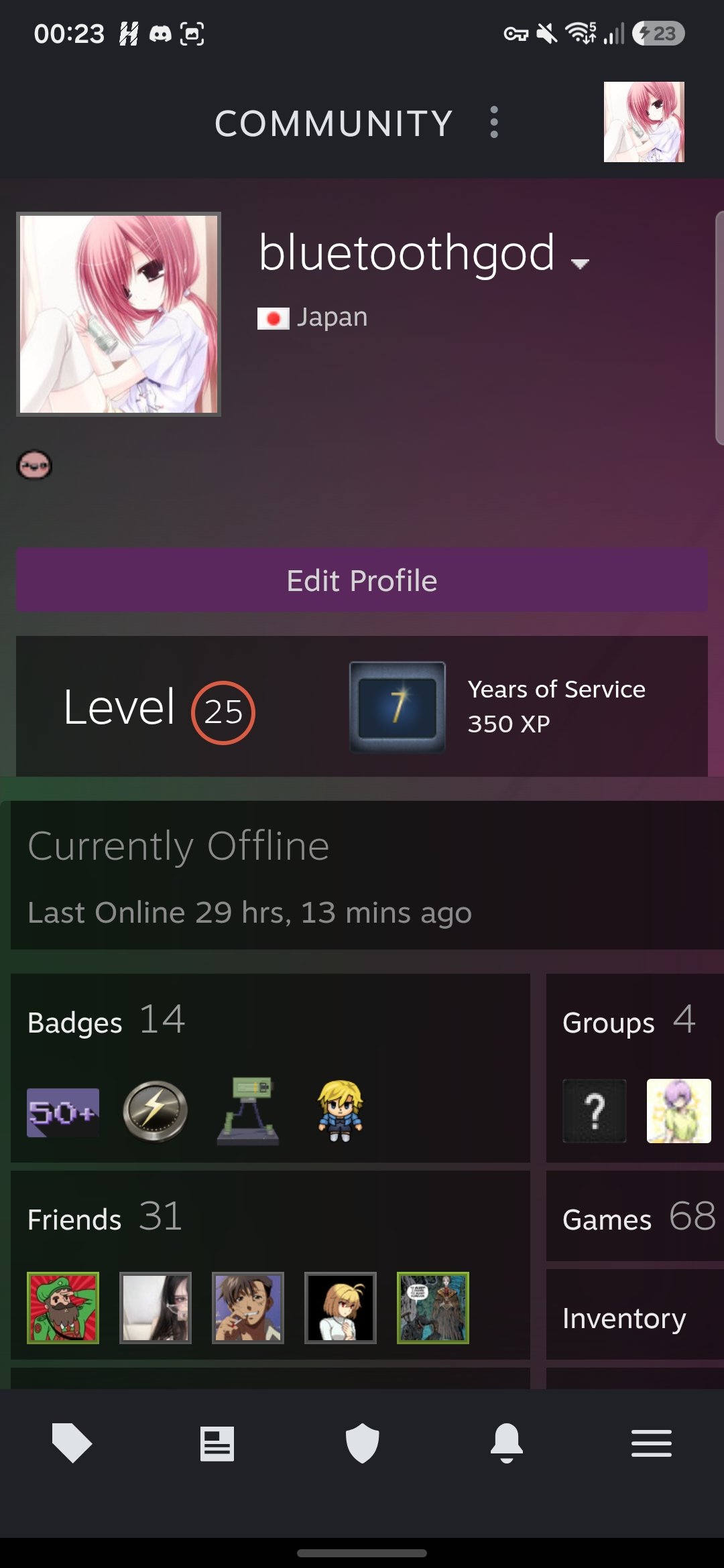
Task: Expand the bluetoothgod name dropdown
Action: pyautogui.click(x=580, y=264)
